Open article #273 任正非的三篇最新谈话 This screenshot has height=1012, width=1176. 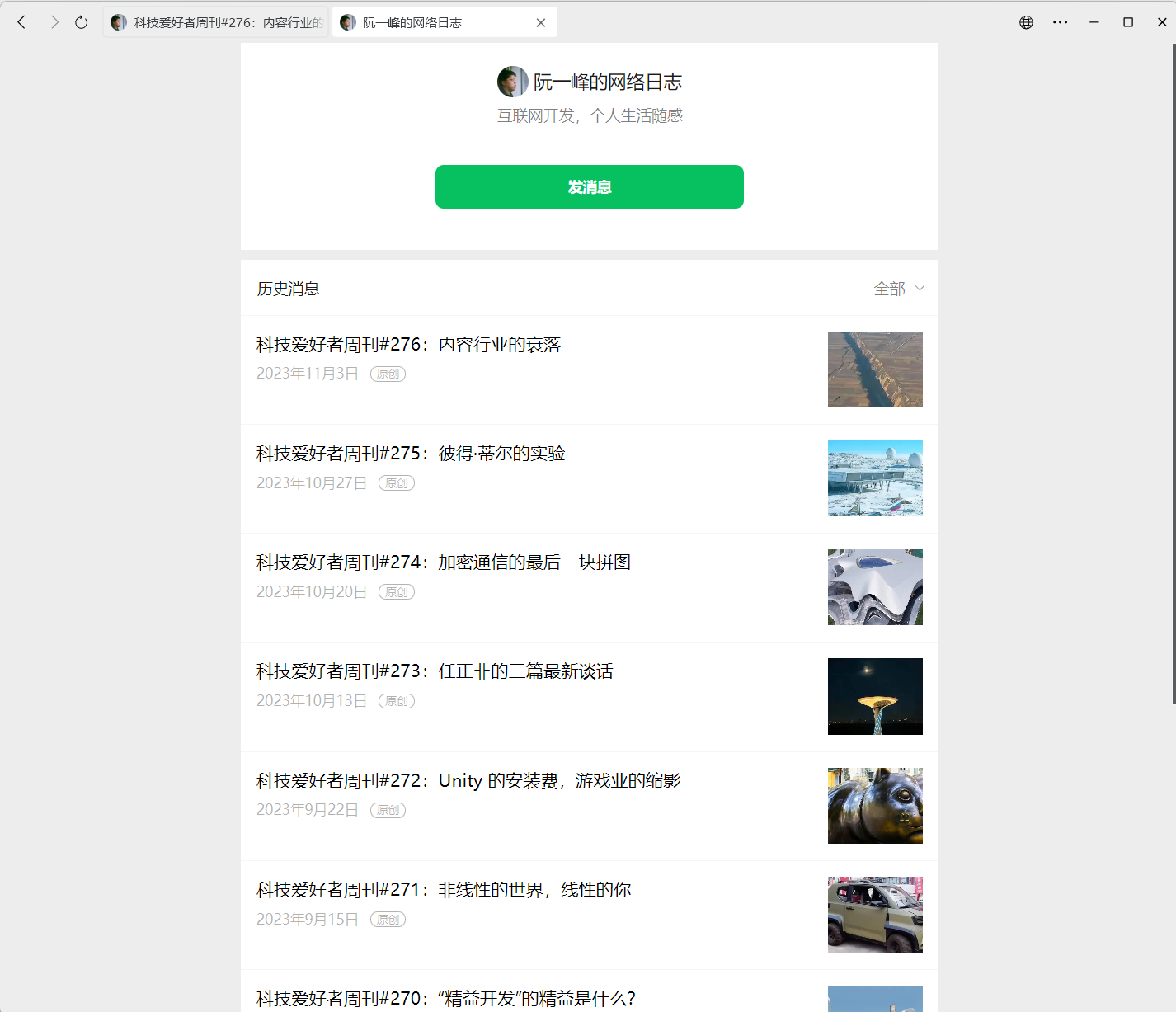(590, 697)
